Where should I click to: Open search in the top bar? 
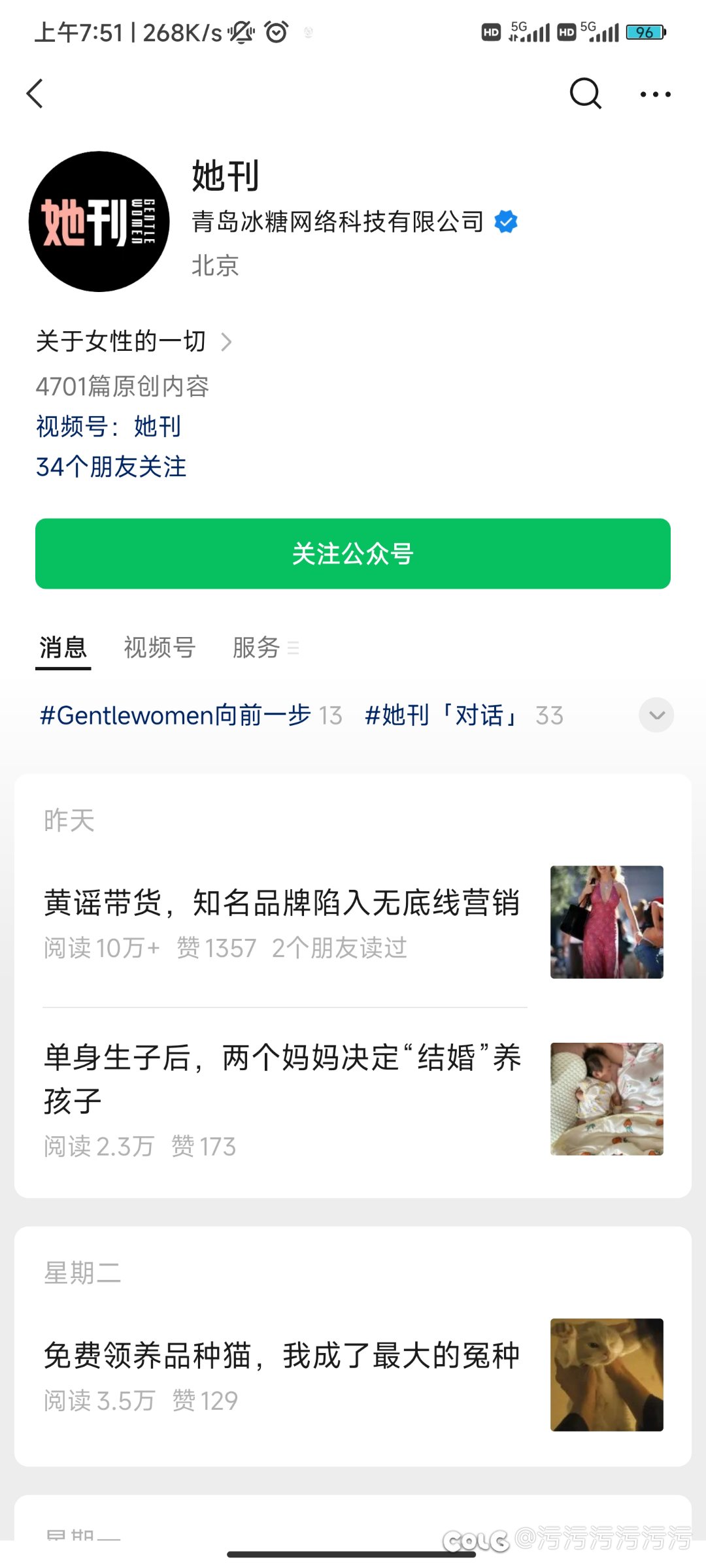point(585,93)
